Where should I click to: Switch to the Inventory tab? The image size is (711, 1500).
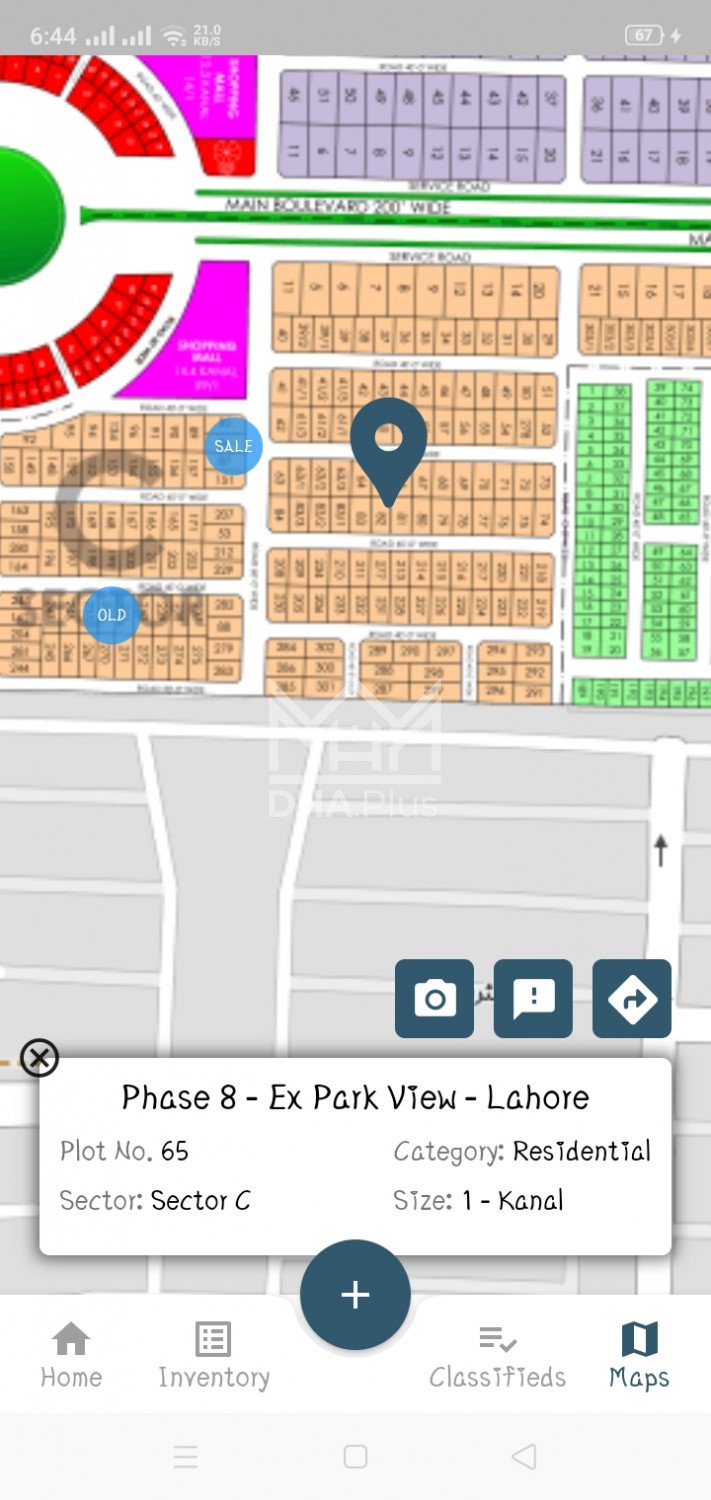pos(213,1354)
